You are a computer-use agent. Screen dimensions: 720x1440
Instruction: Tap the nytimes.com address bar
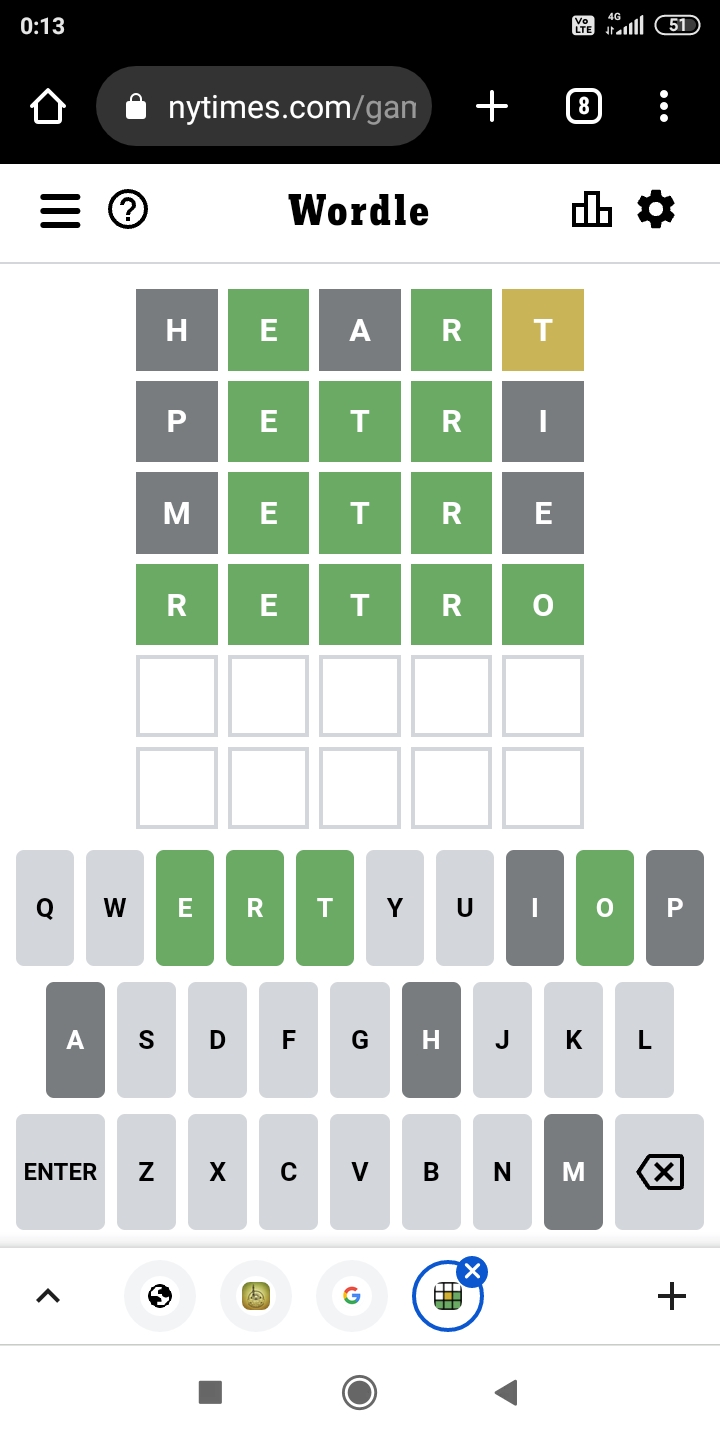click(264, 106)
